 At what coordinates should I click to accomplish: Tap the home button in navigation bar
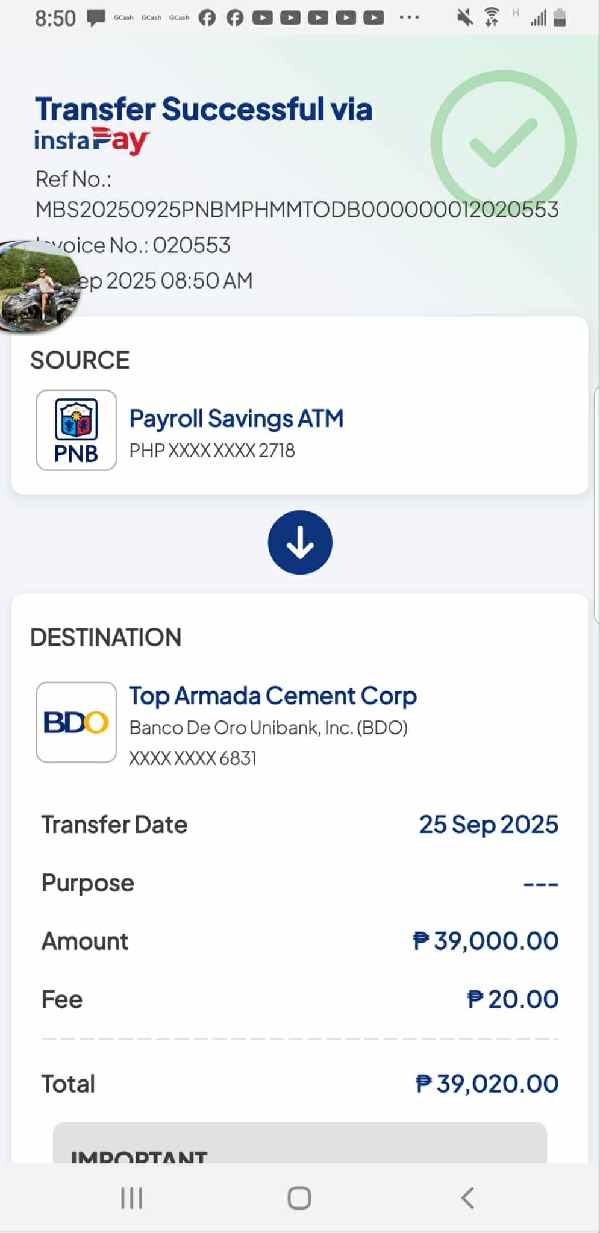pos(299,1198)
